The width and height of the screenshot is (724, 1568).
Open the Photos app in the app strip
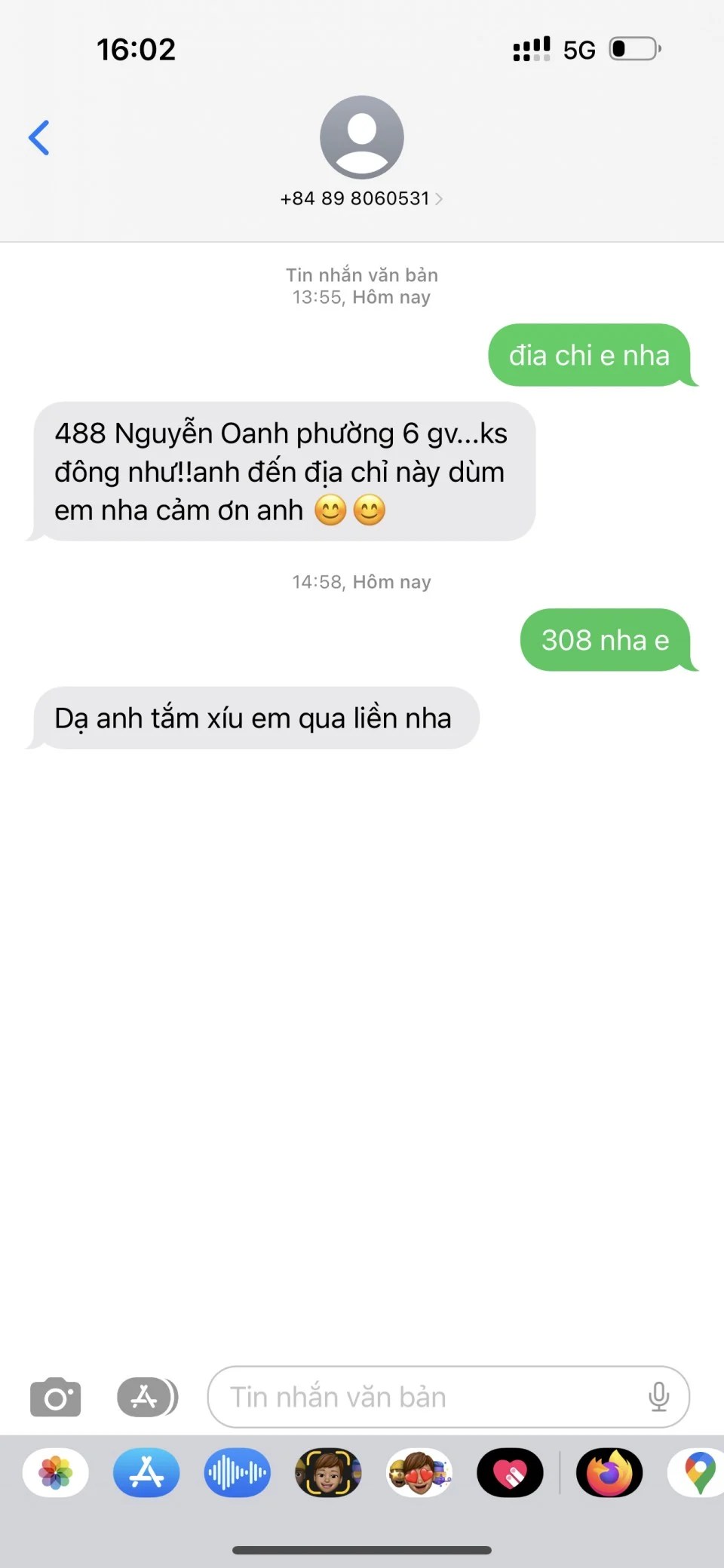pyautogui.click(x=56, y=1472)
